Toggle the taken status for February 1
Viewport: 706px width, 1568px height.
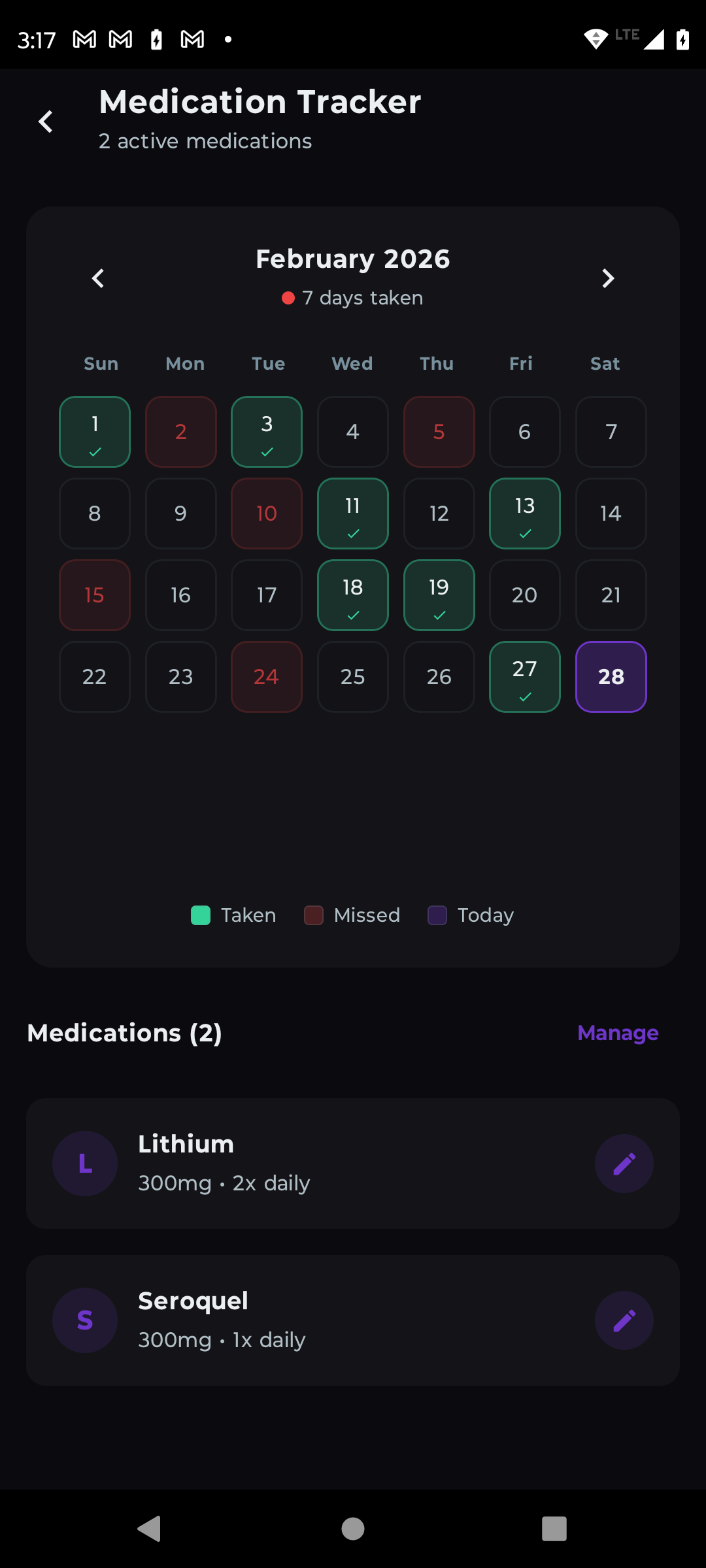94,432
